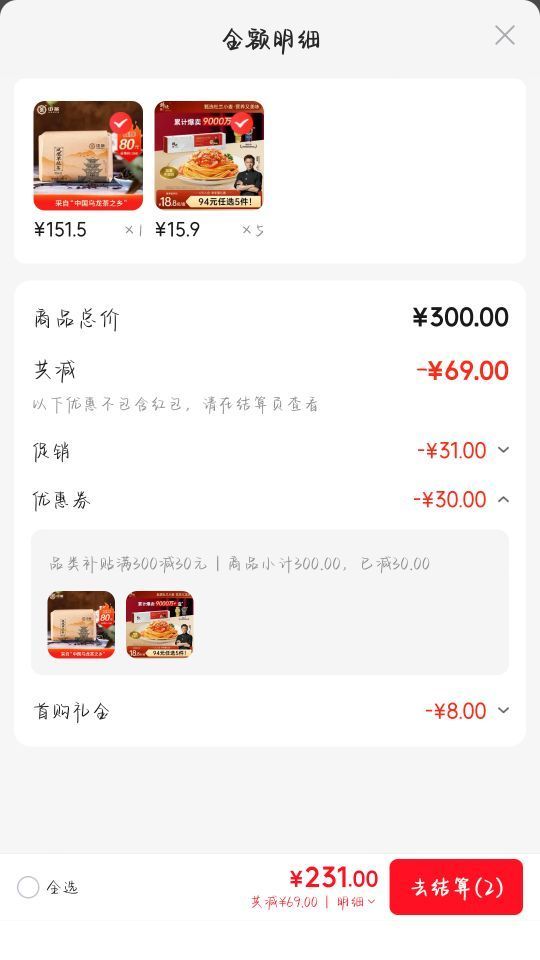Toggle the 全选 select-all checkbox
The image size is (540, 960).
(28, 887)
